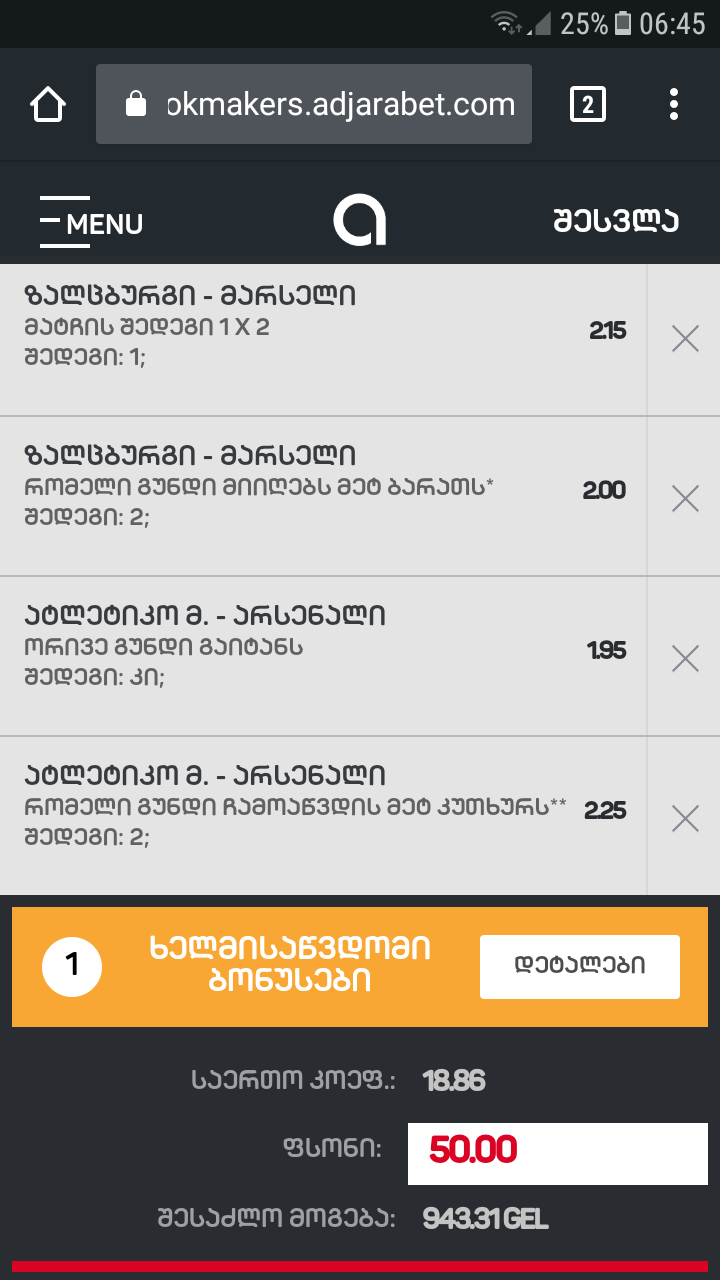This screenshot has height=1280, width=720.
Task: Remove the 2.00 odds bet from slip
Action: click(685, 498)
